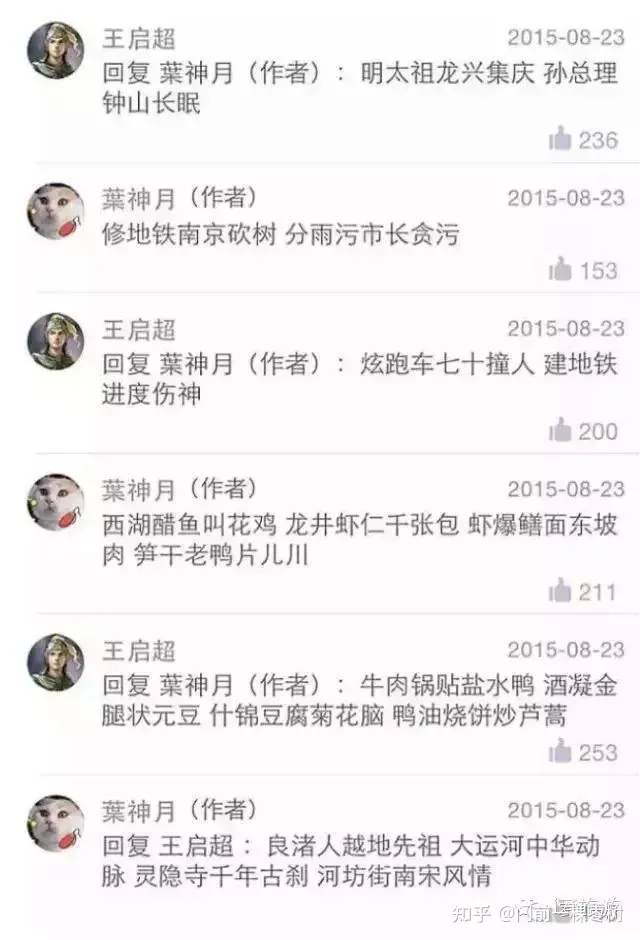Open 葉神月's avatar beside 修地铁南京砍树 comment
640x940 pixels.
(55, 211)
